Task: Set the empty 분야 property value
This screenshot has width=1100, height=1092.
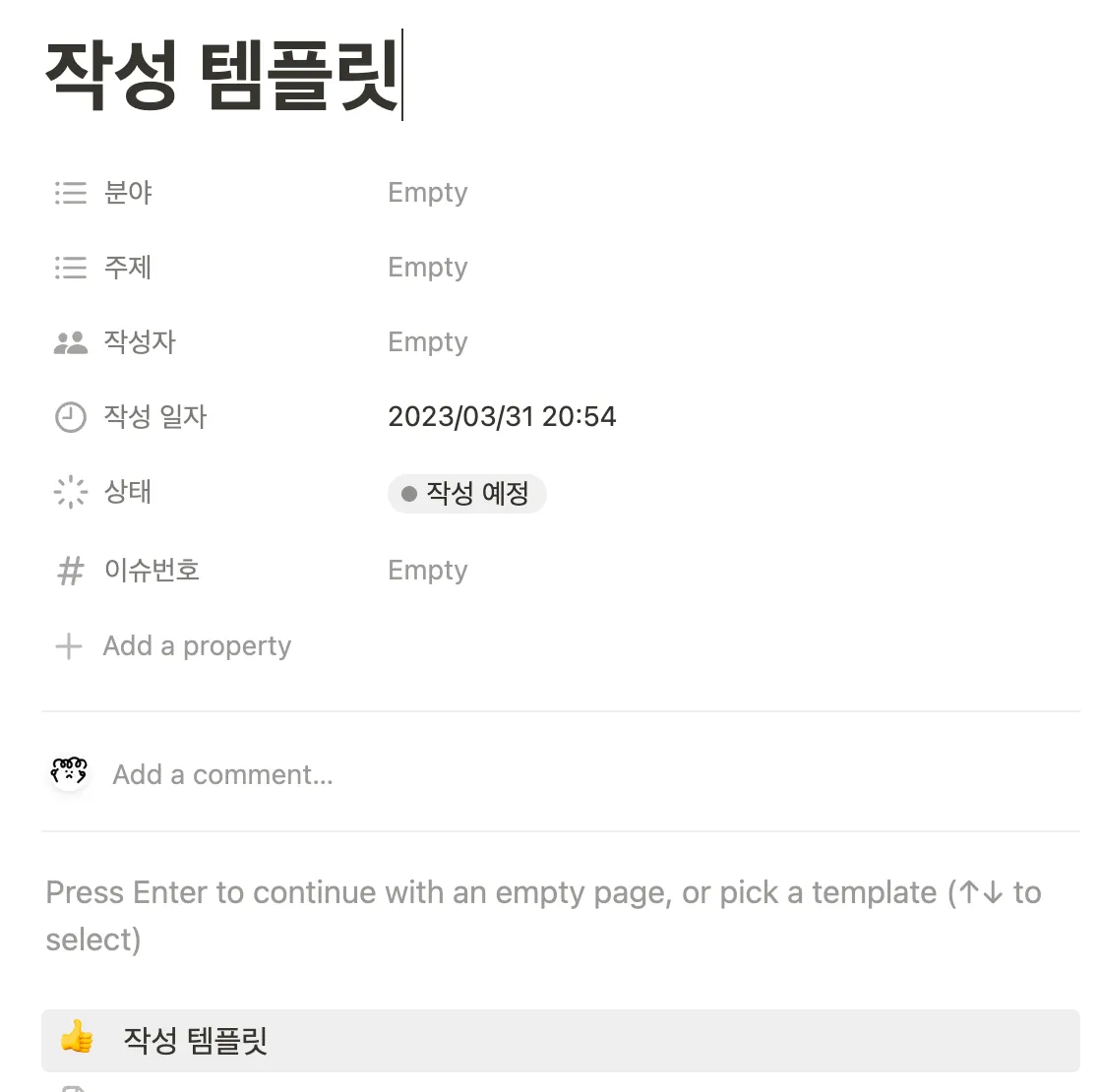Action: (427, 193)
